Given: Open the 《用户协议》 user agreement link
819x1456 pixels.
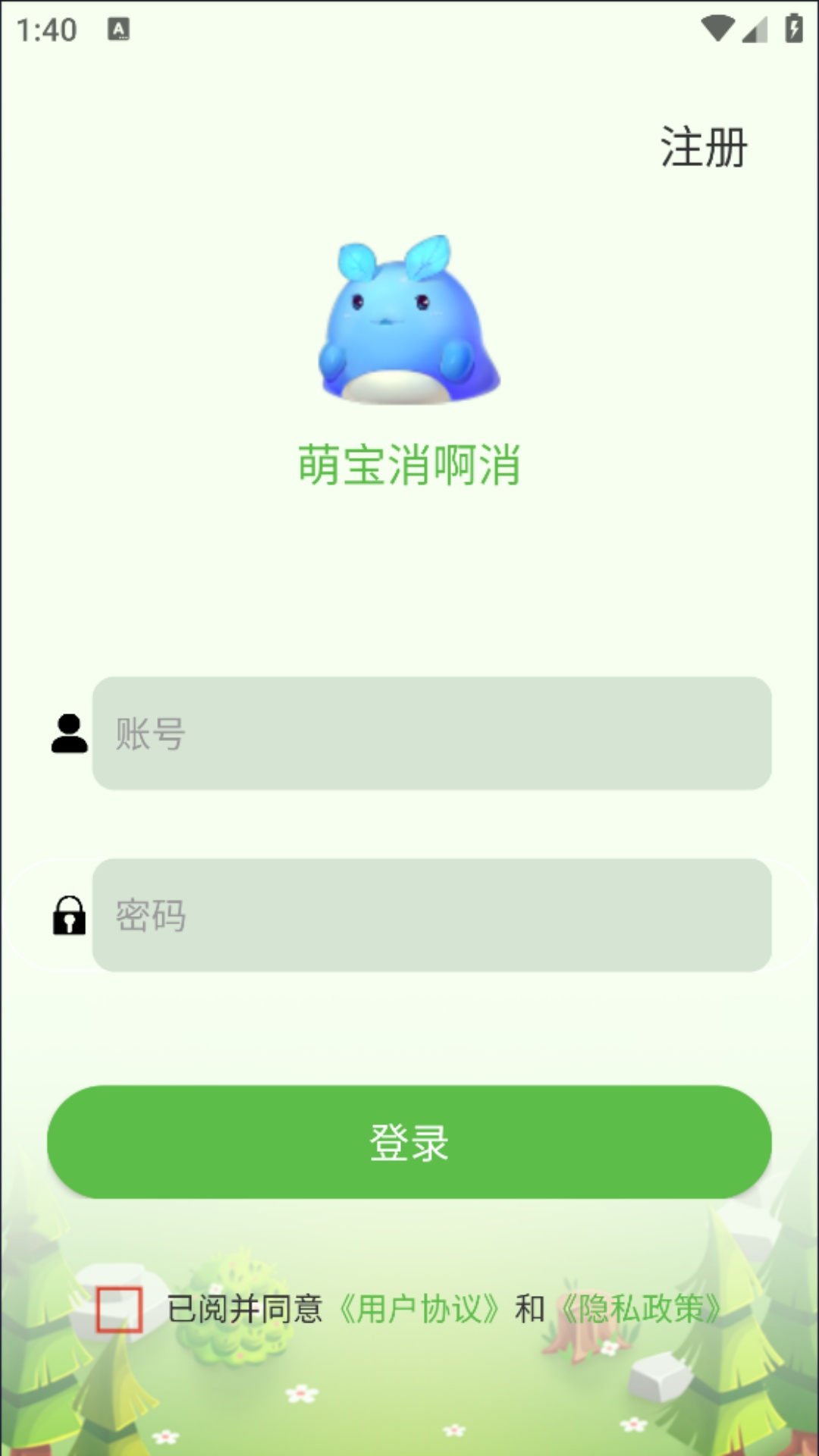Looking at the screenshot, I should click(419, 1309).
